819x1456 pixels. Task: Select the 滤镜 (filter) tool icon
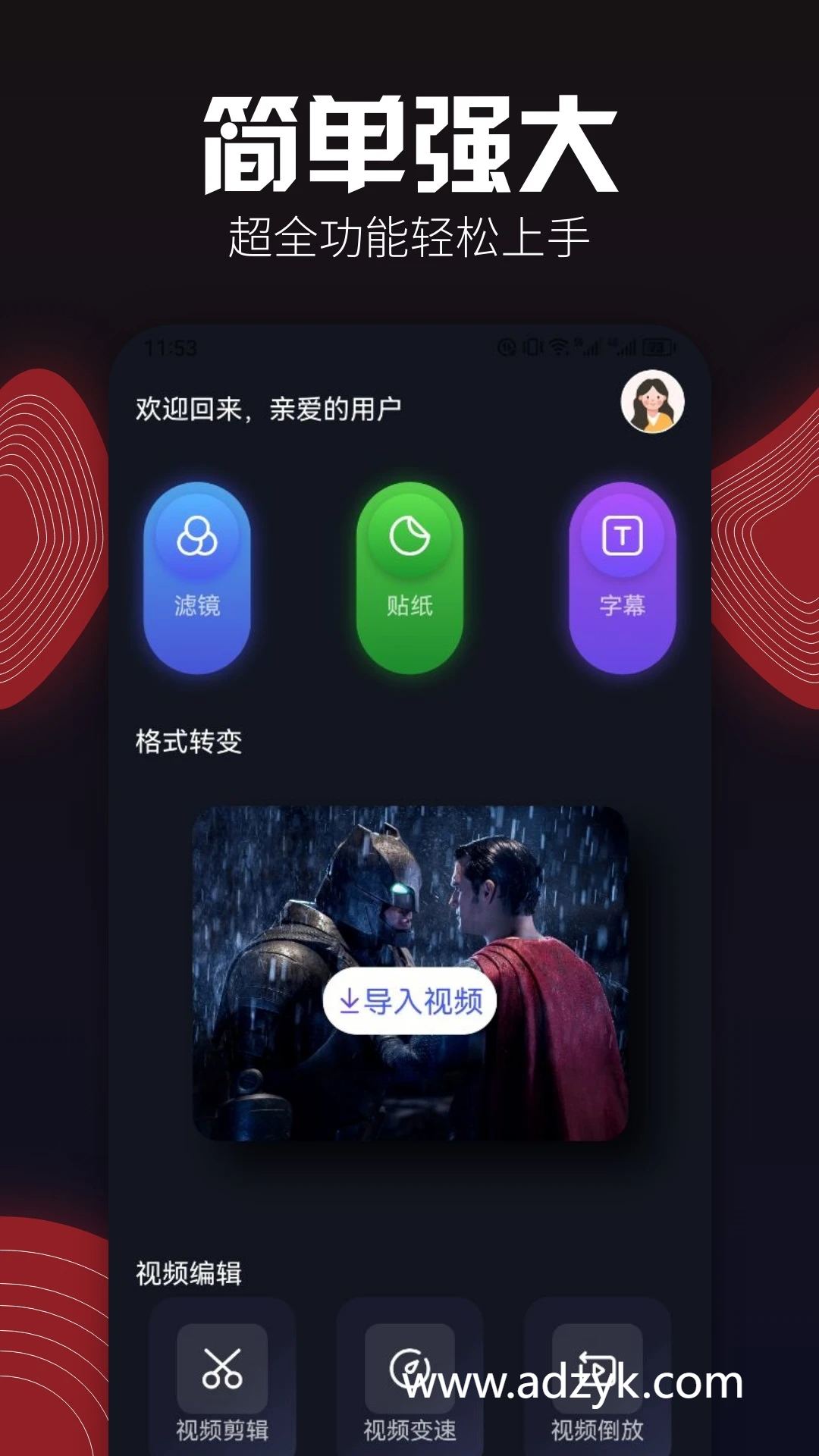[x=199, y=536]
